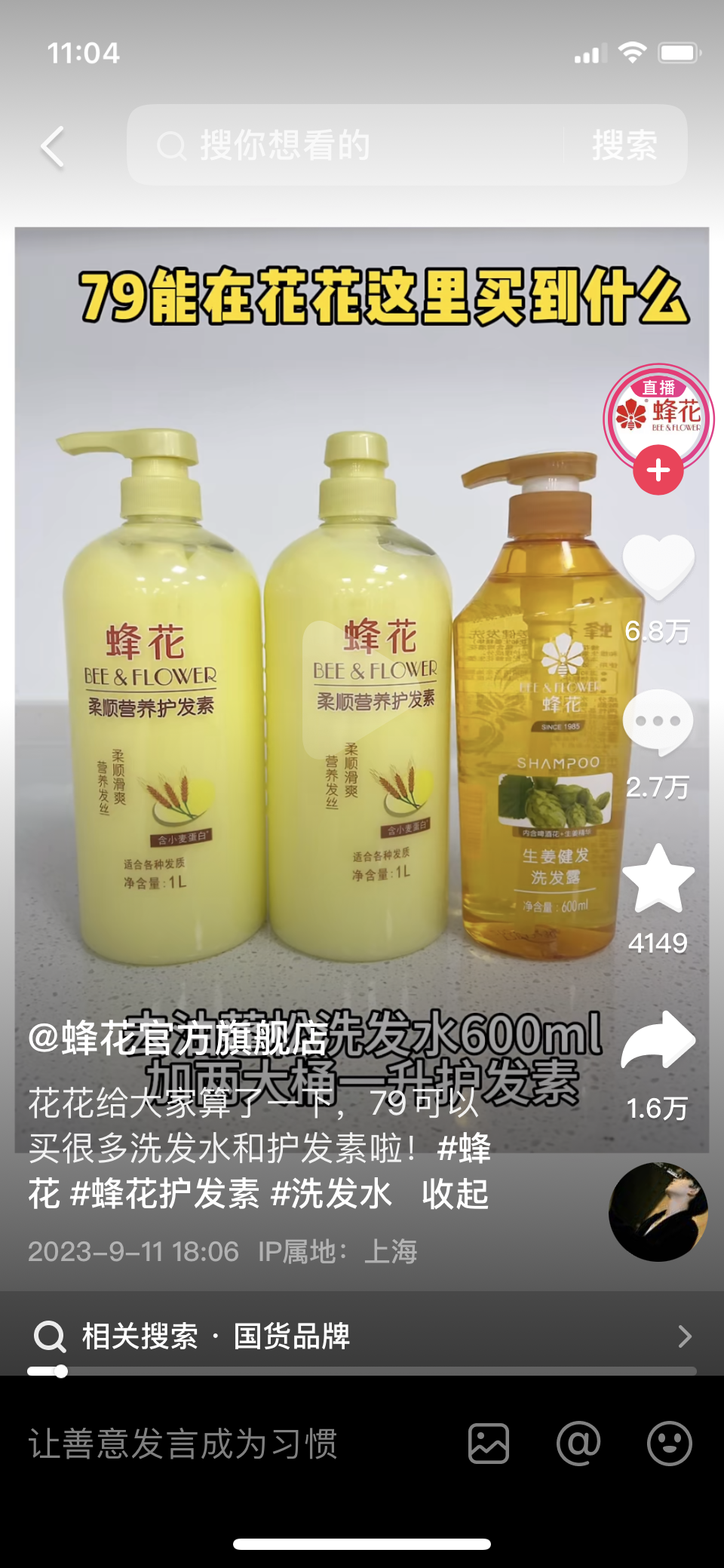Collapse the caption with 收起
Viewport: 724px width, 1568px height.
click(455, 1194)
